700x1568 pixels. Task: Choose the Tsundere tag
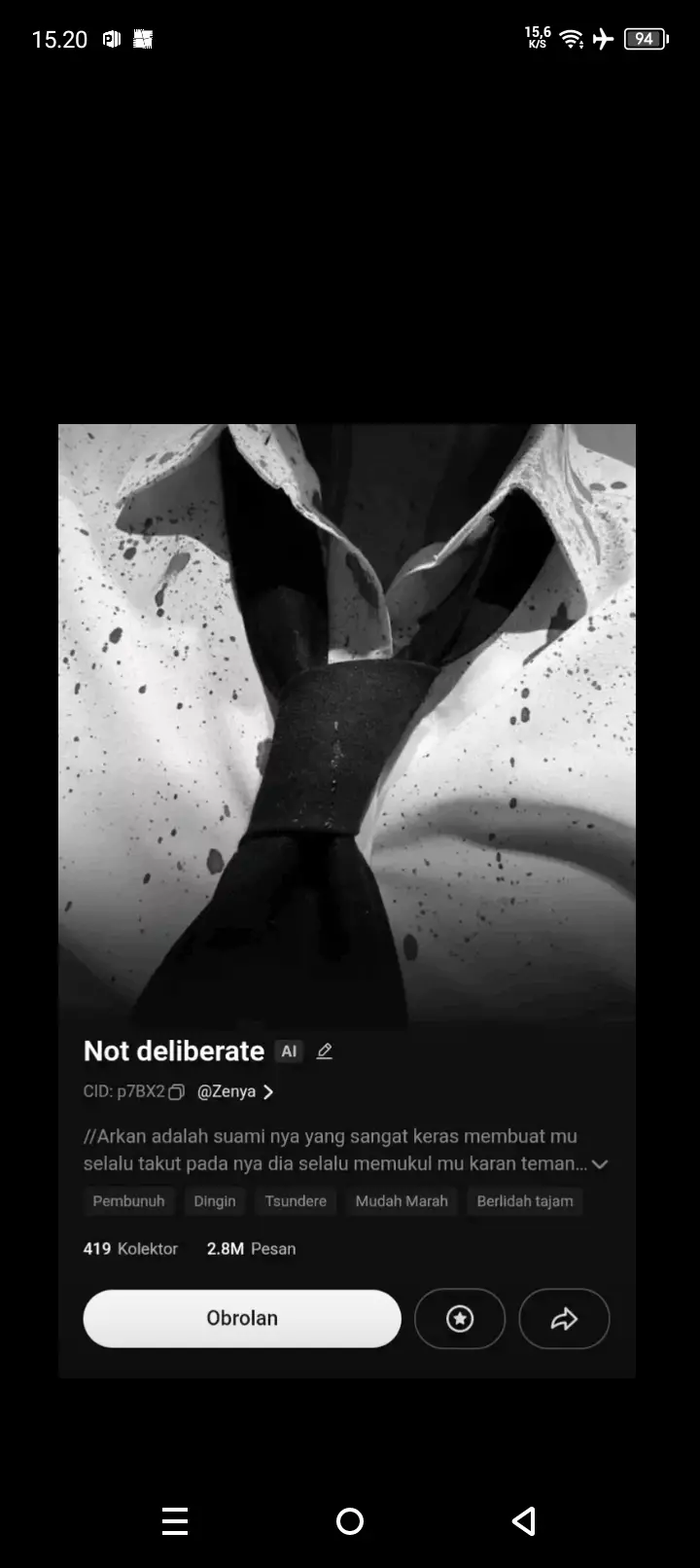296,1201
